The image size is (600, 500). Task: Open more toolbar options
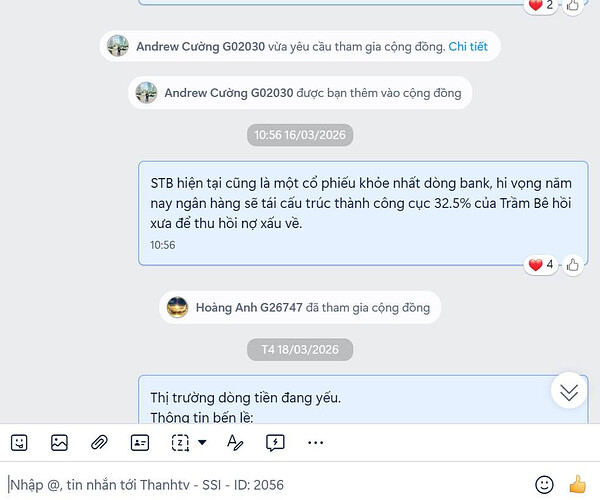316,441
